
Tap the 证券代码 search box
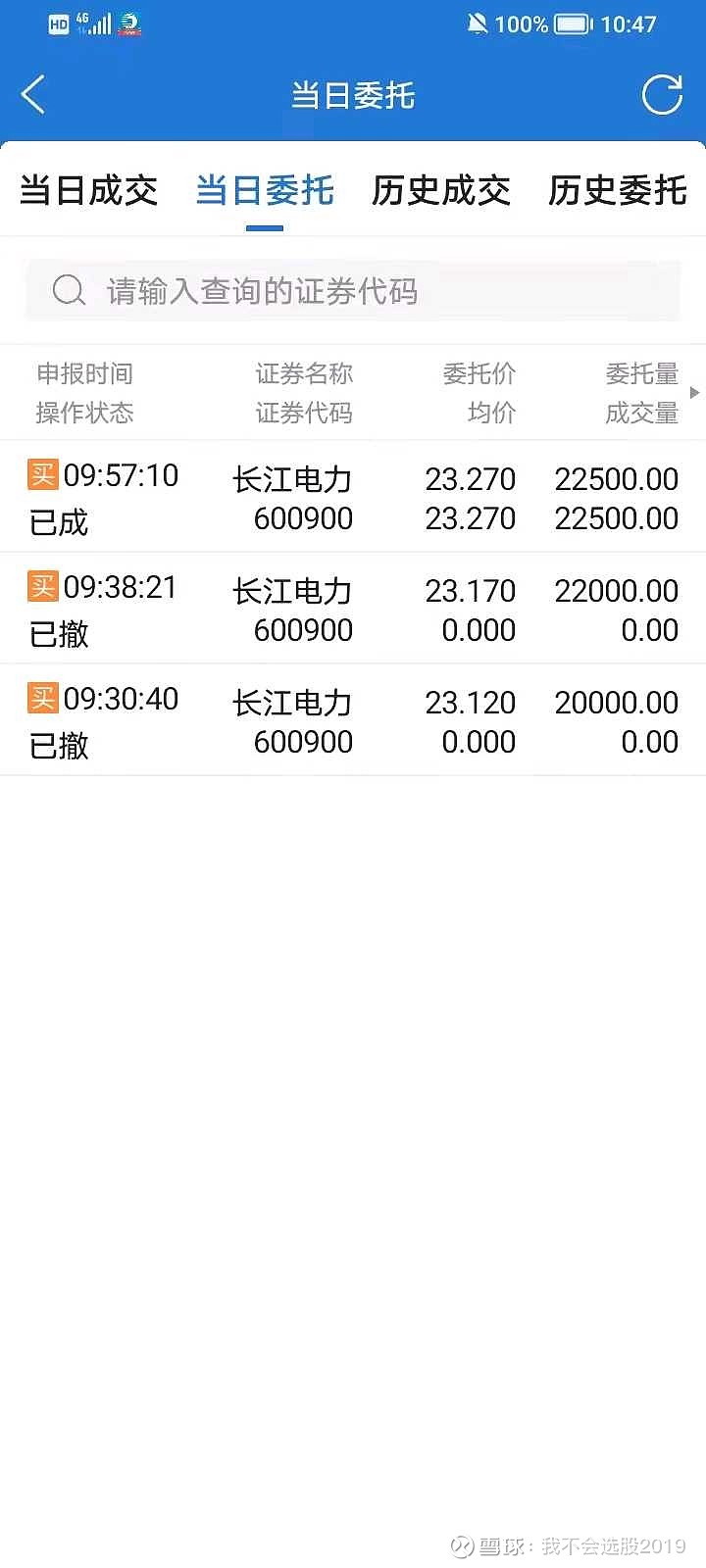tap(353, 290)
